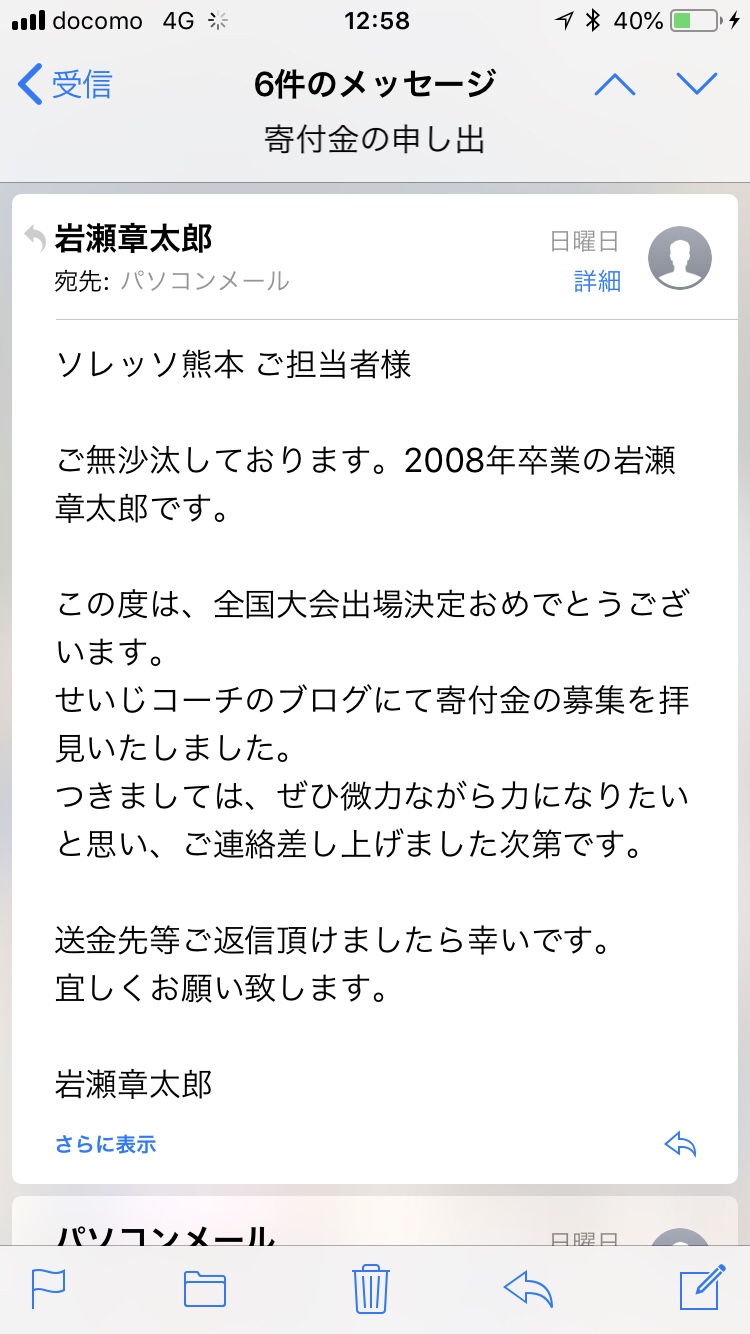This screenshot has width=750, height=1334.
Task: Expand the message with さらに表示
Action: 106,1145
